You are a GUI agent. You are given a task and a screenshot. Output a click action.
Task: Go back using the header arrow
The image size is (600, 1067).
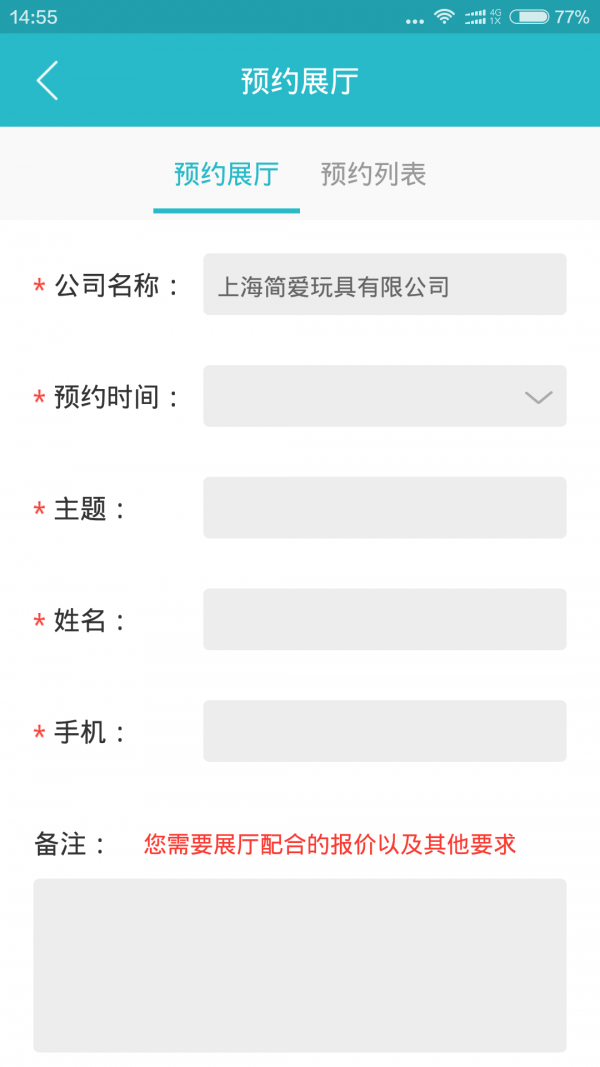click(x=47, y=81)
